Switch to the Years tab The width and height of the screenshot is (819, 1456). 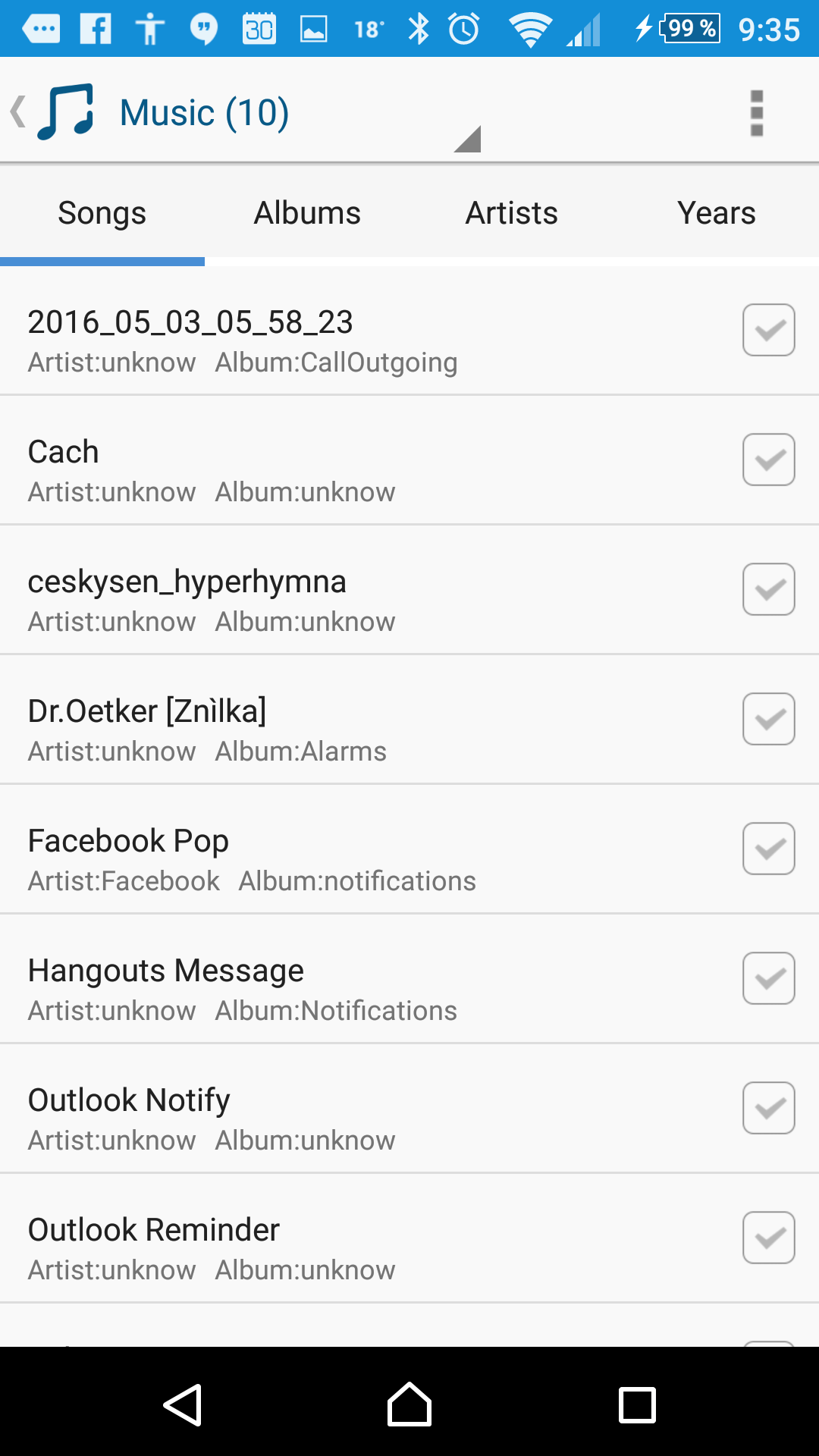tap(717, 213)
